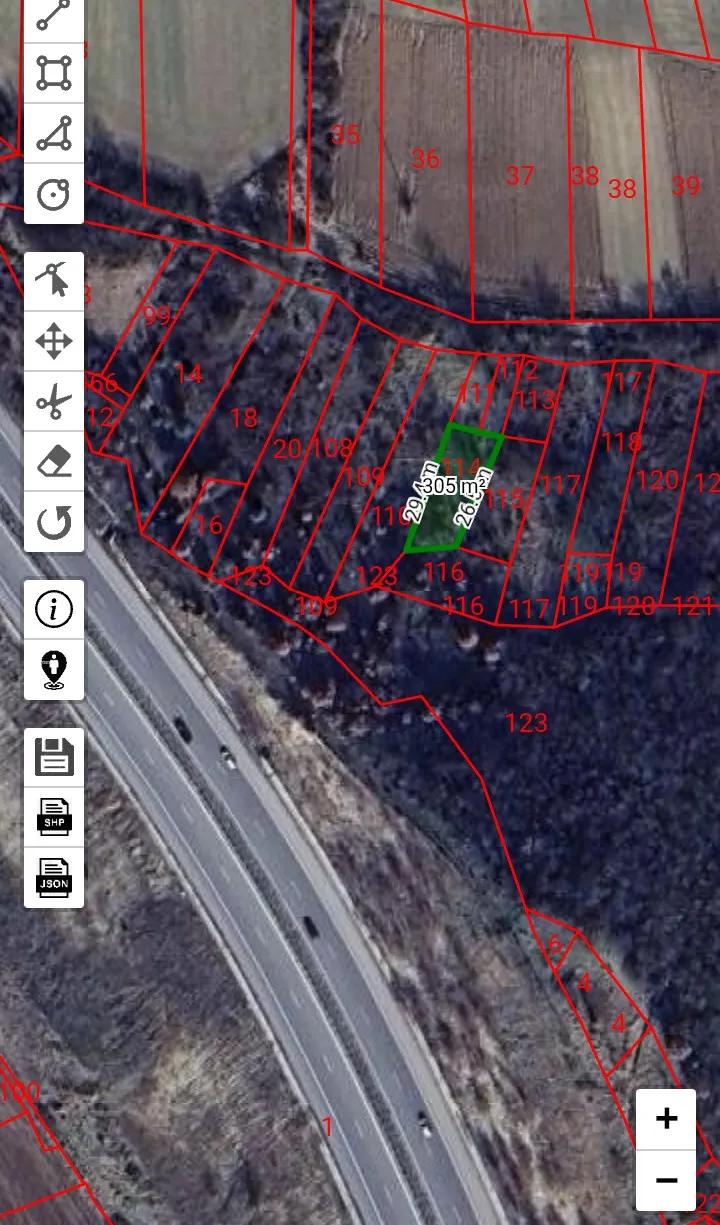Select the rectangle drawing tool

point(54,73)
